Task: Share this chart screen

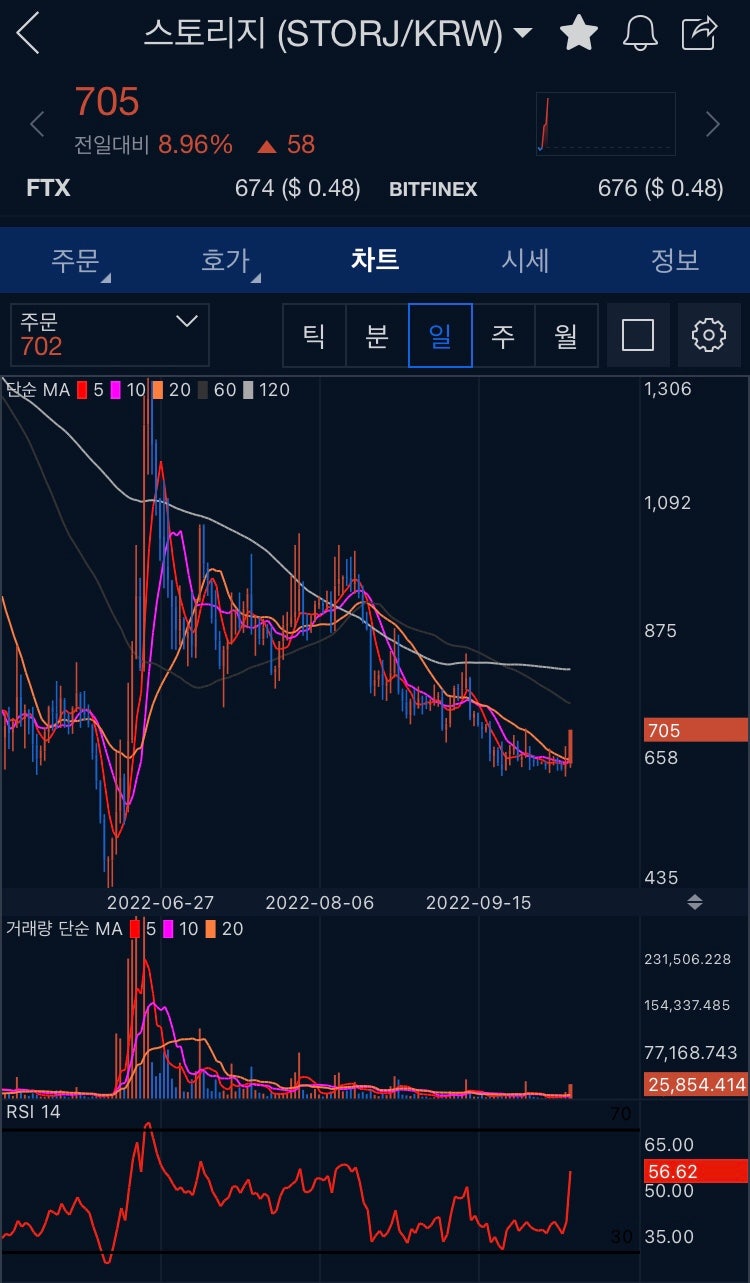Action: [x=699, y=33]
